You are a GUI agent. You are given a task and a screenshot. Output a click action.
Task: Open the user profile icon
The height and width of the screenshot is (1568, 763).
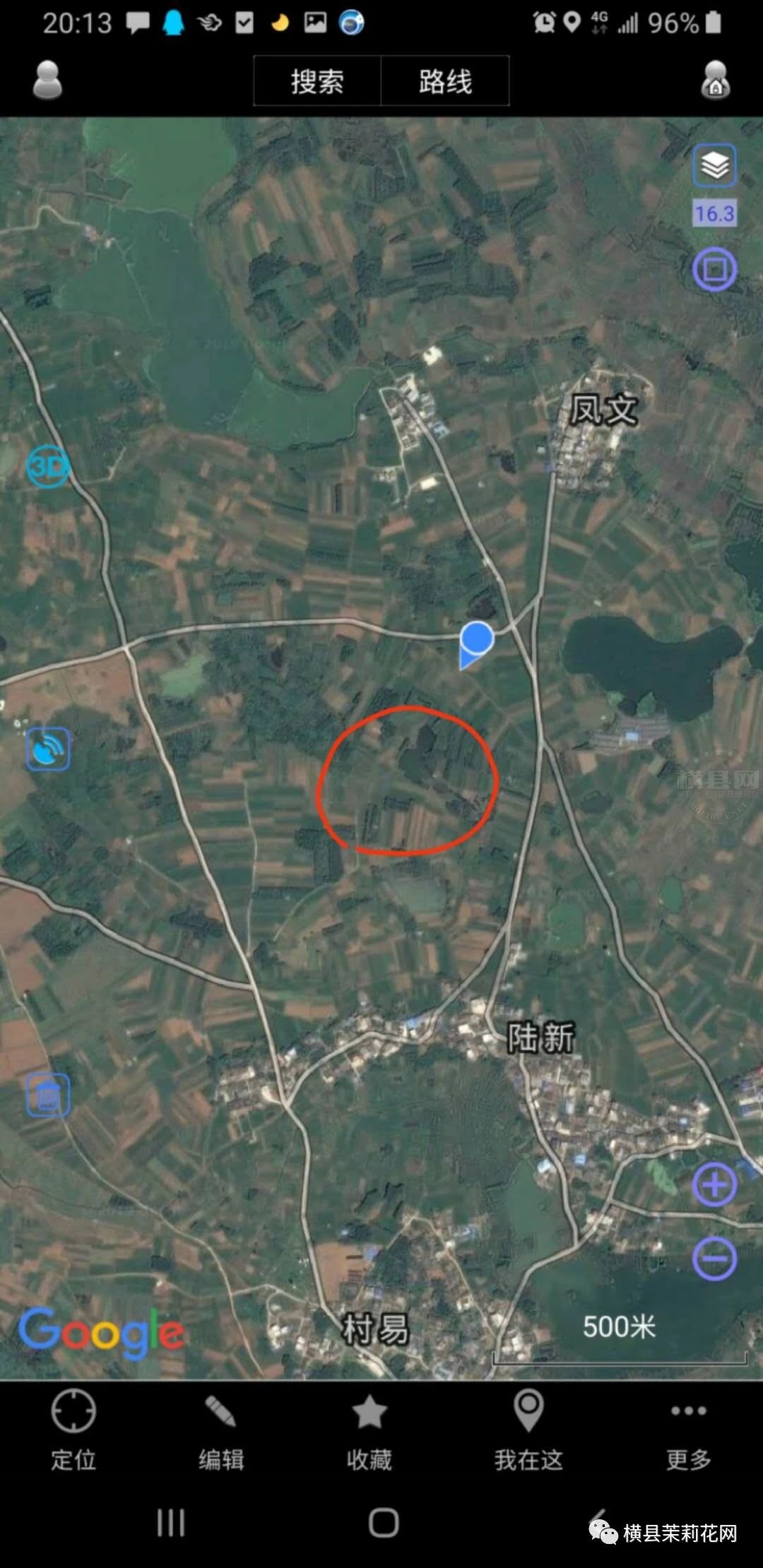[x=47, y=80]
